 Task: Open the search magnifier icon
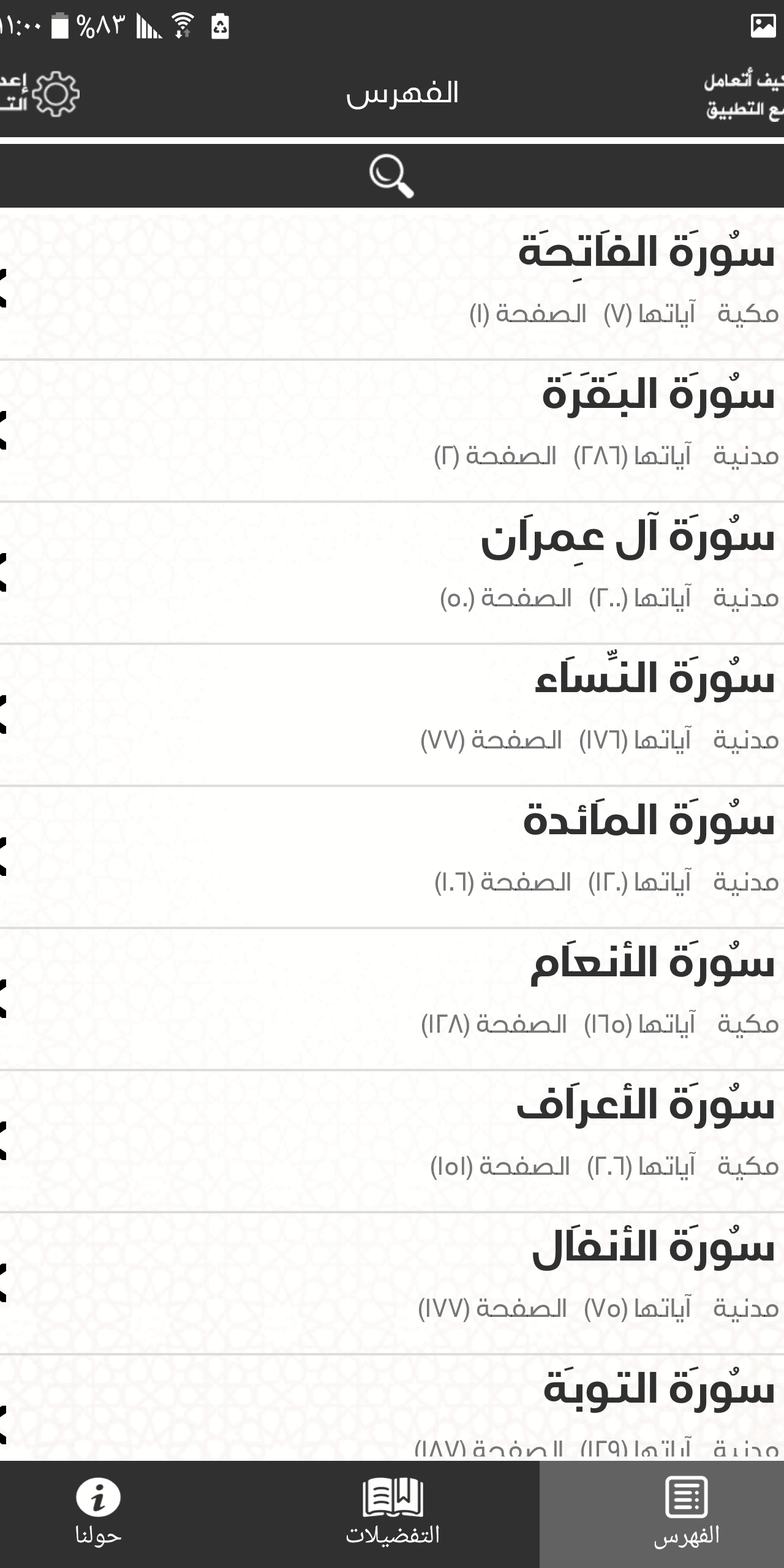pos(391,177)
